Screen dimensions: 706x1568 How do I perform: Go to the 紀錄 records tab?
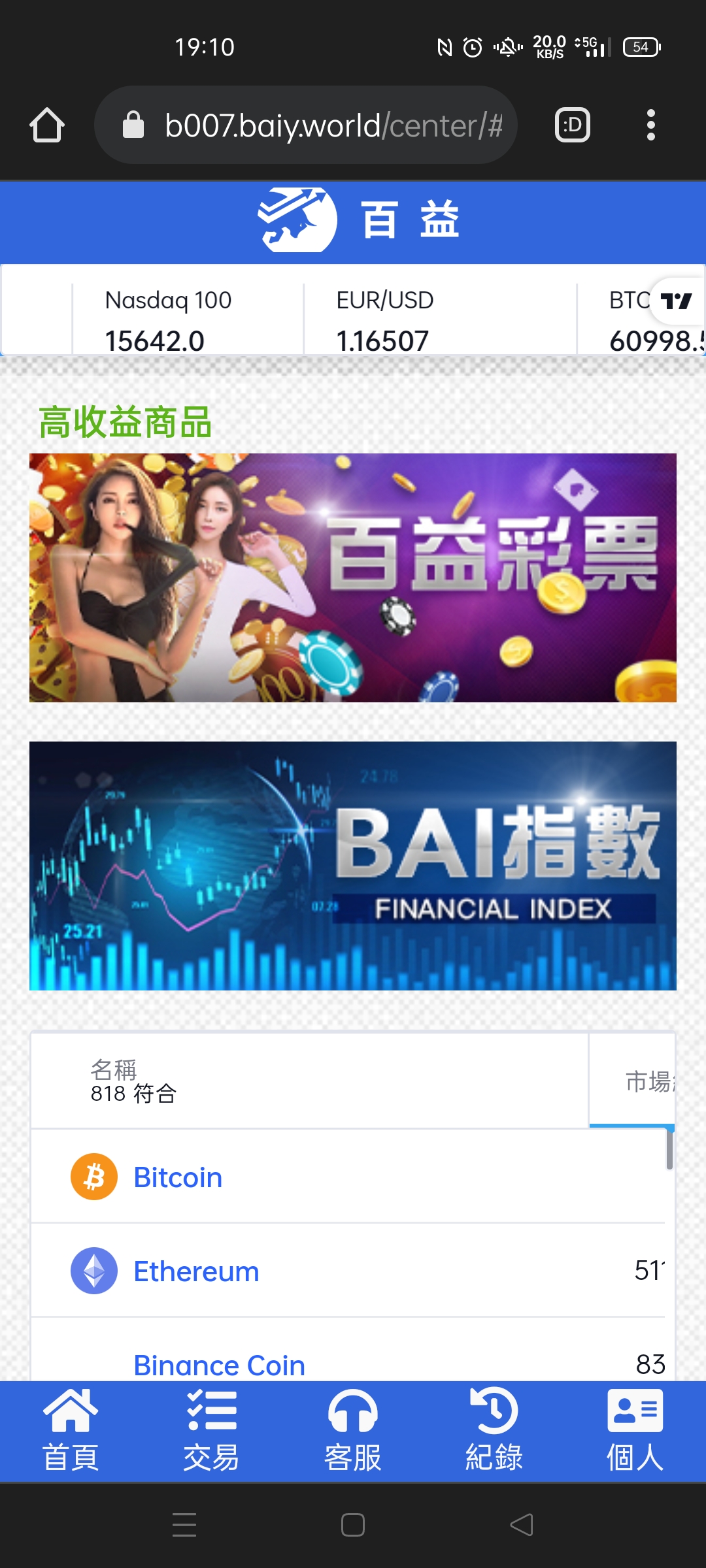[494, 1431]
